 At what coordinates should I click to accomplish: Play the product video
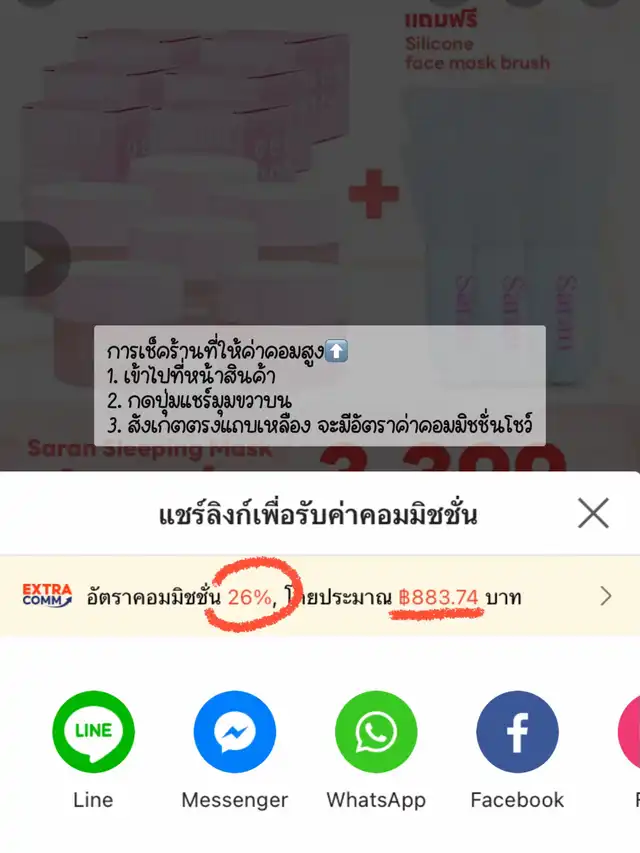[x=34, y=259]
